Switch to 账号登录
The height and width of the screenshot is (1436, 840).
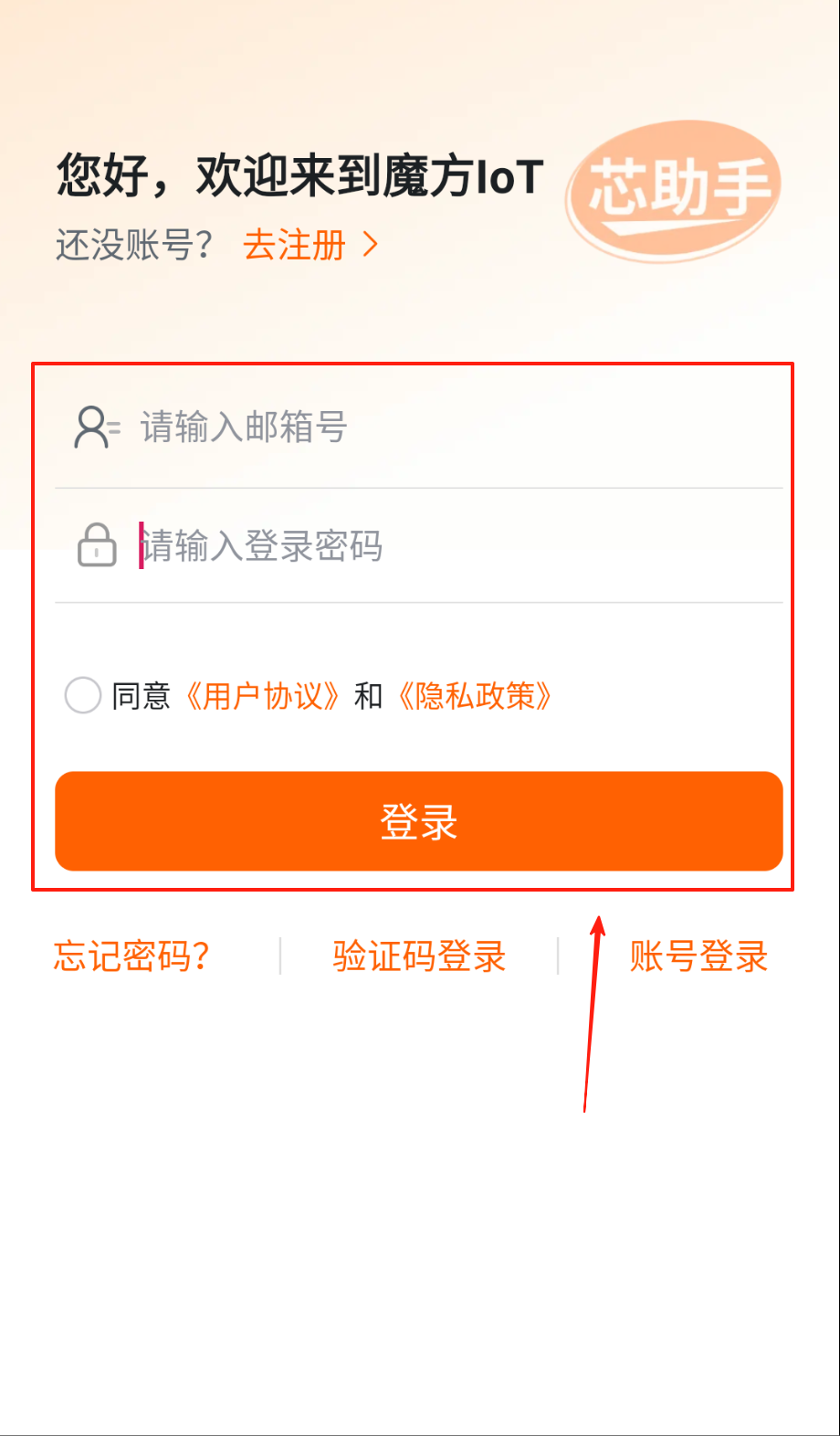pyautogui.click(x=698, y=956)
